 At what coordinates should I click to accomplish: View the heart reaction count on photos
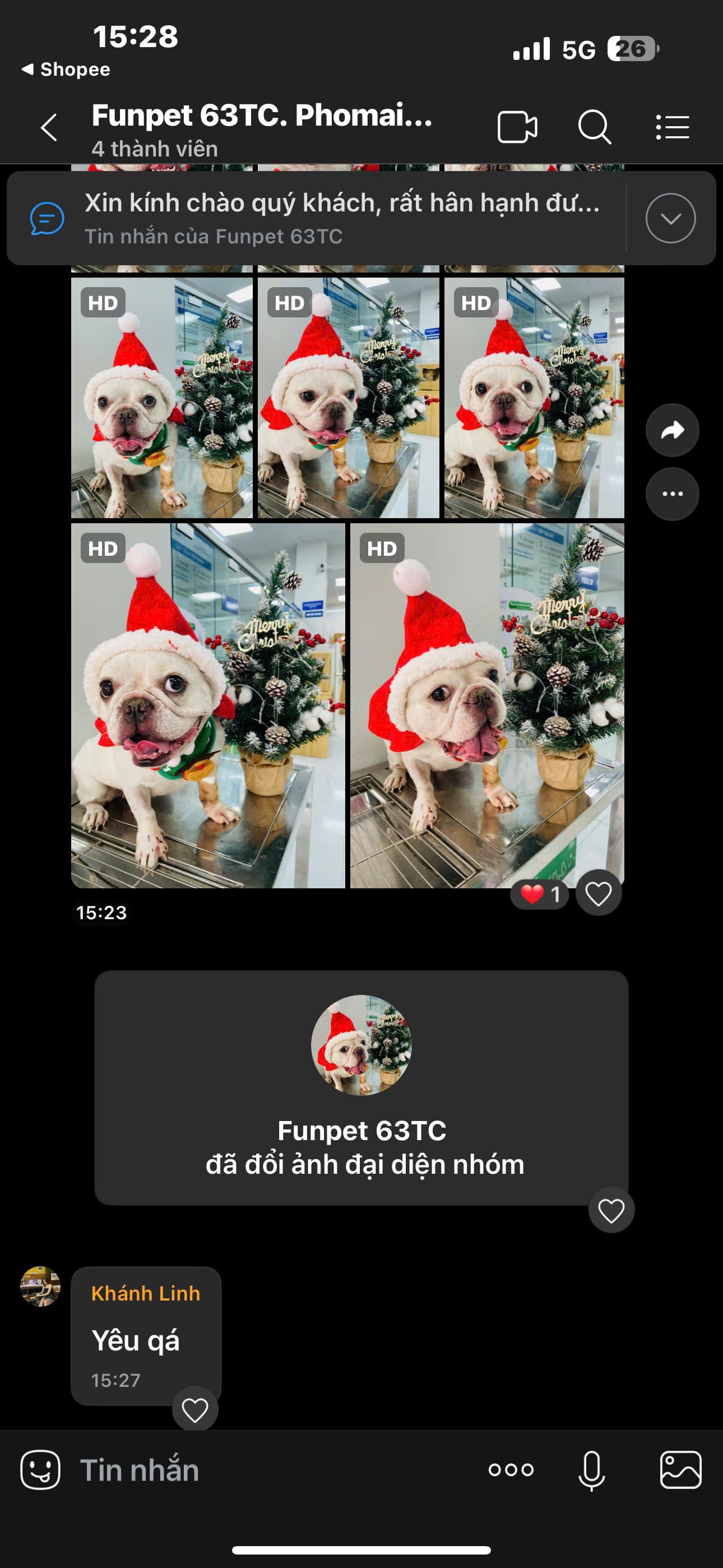tap(540, 894)
